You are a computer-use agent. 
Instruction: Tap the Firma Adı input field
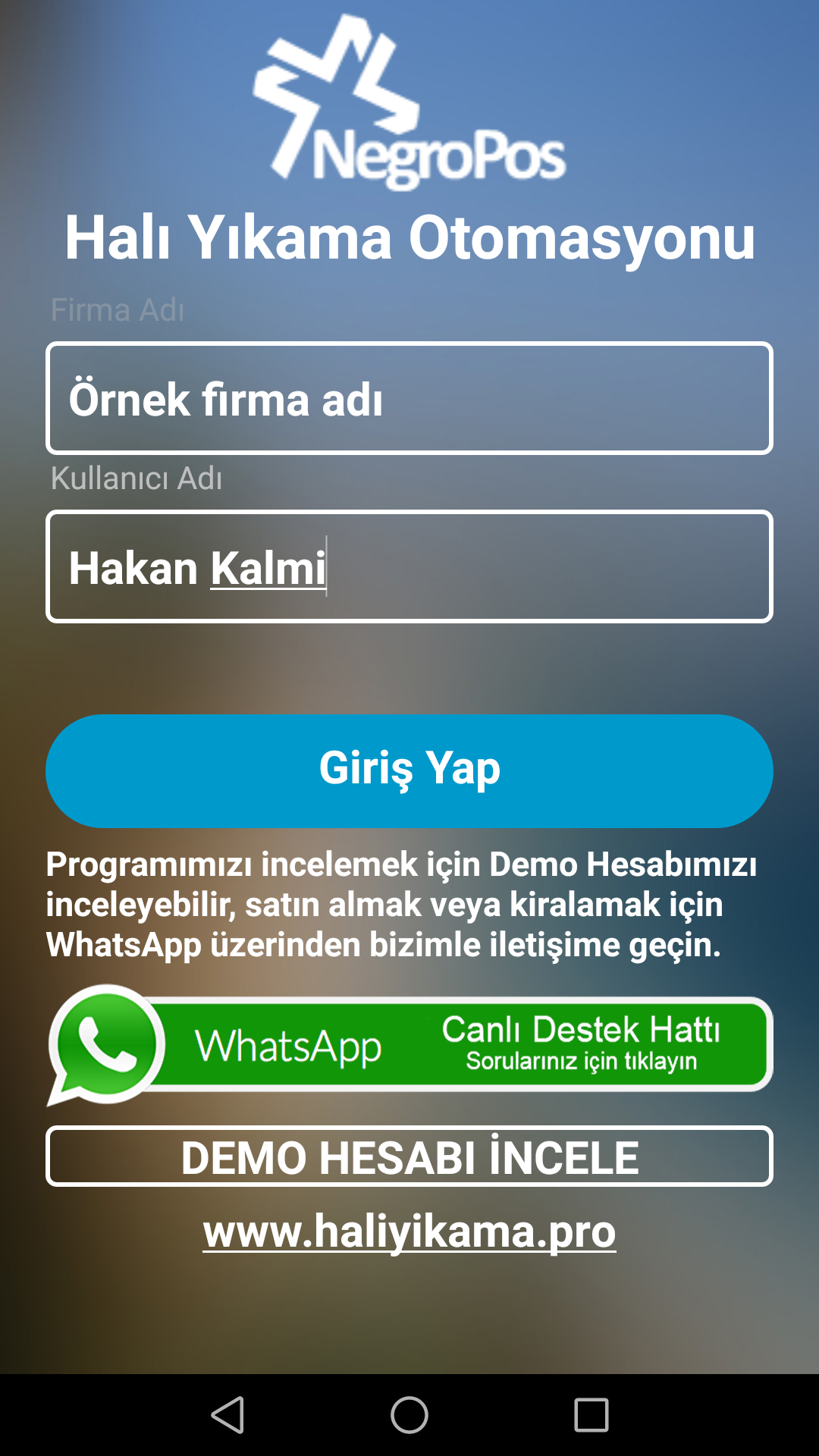(x=409, y=398)
